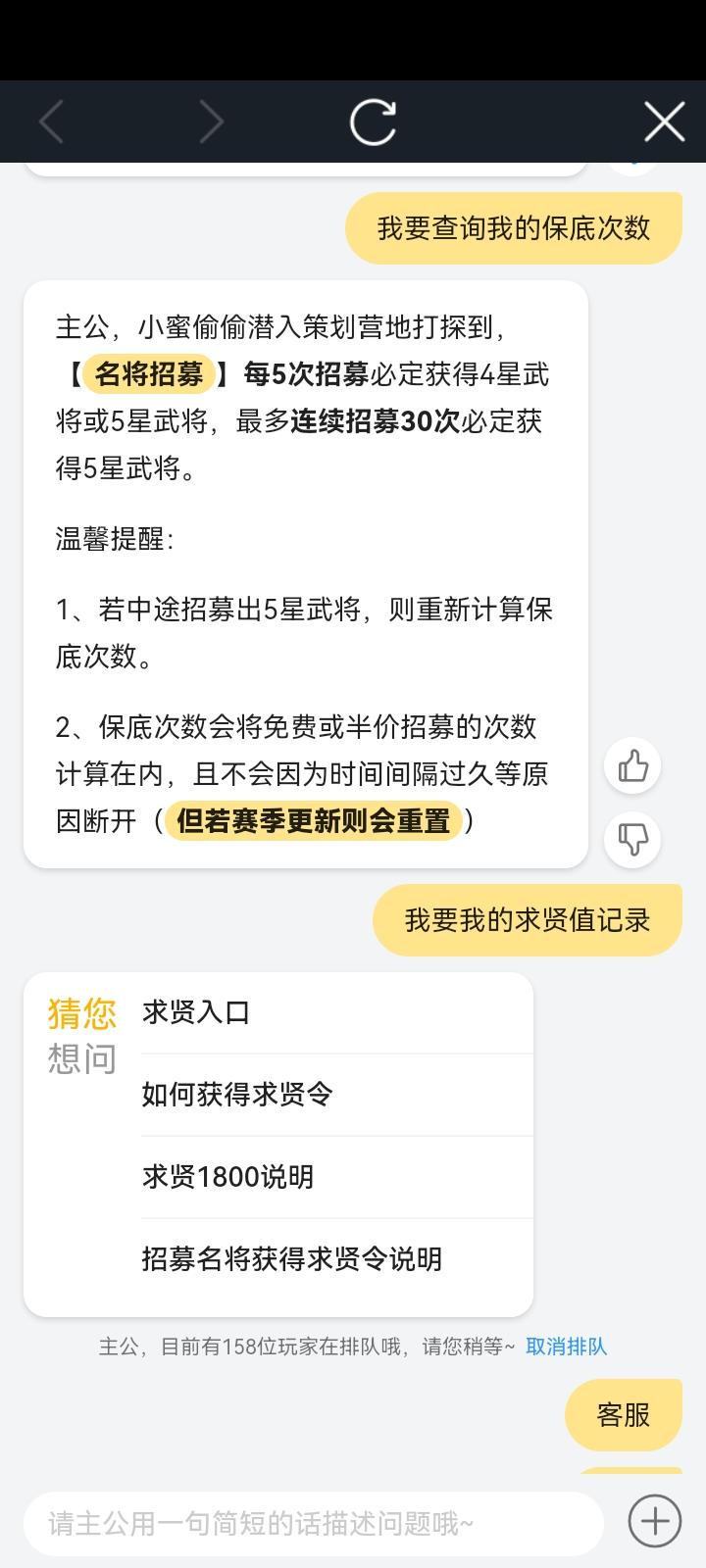View 招募名将获得求贤令说明
This screenshot has width=706, height=1568.
(291, 1259)
